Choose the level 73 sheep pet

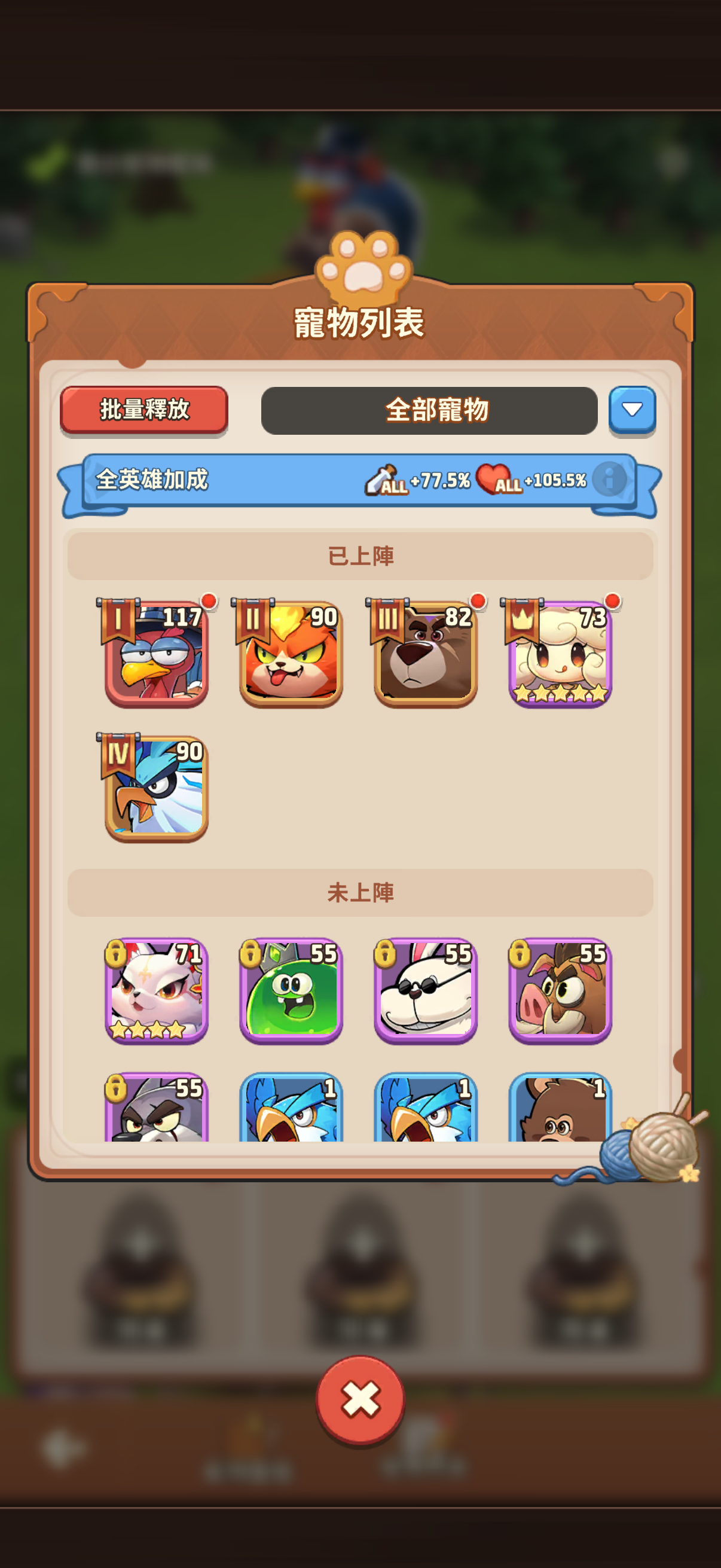click(x=560, y=654)
